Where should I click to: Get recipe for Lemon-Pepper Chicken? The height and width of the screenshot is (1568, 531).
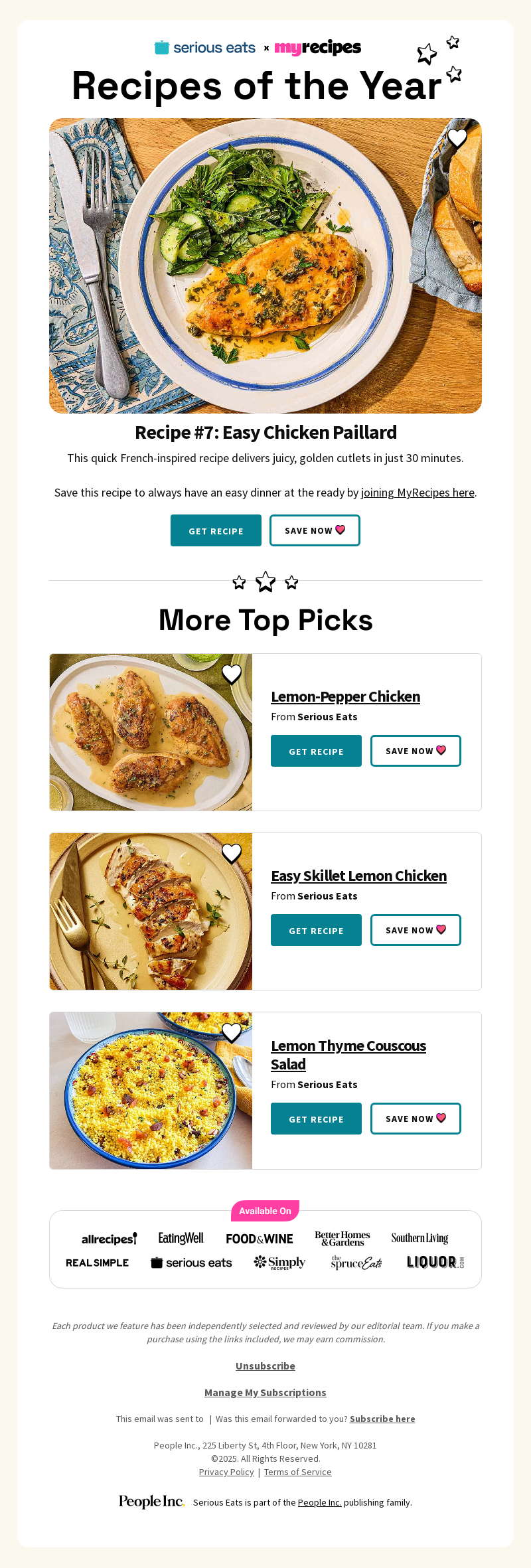tap(316, 751)
